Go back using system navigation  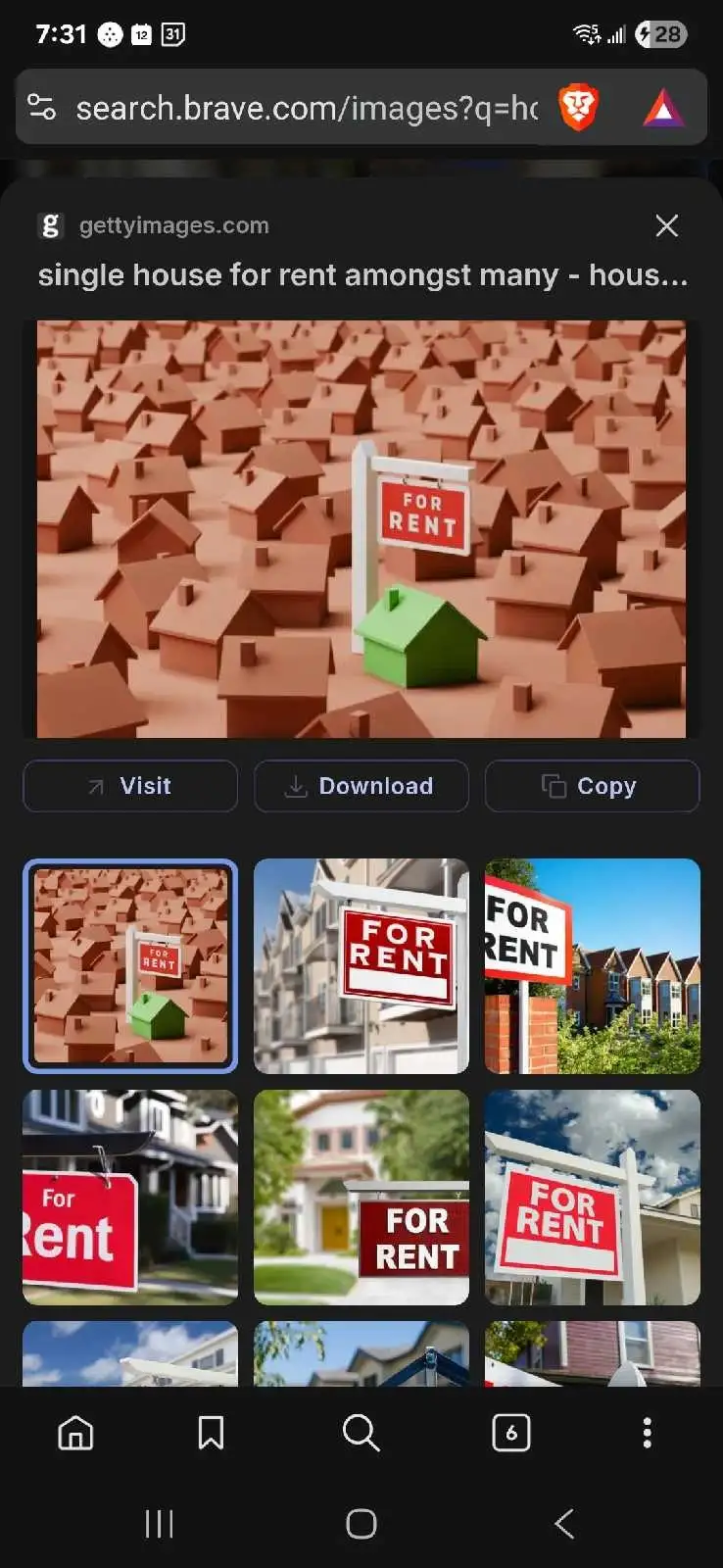pos(563,1524)
